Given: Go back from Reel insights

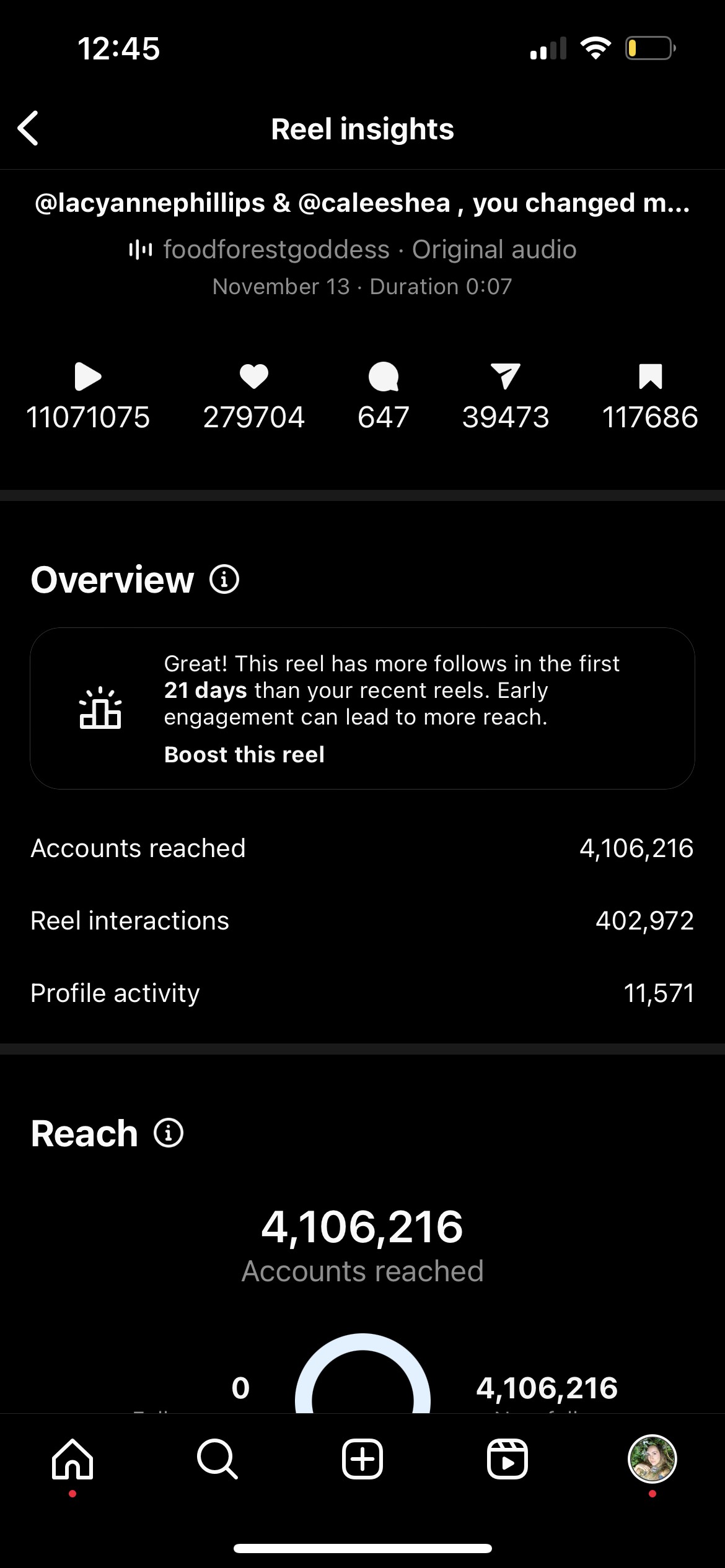Looking at the screenshot, I should 29,128.
